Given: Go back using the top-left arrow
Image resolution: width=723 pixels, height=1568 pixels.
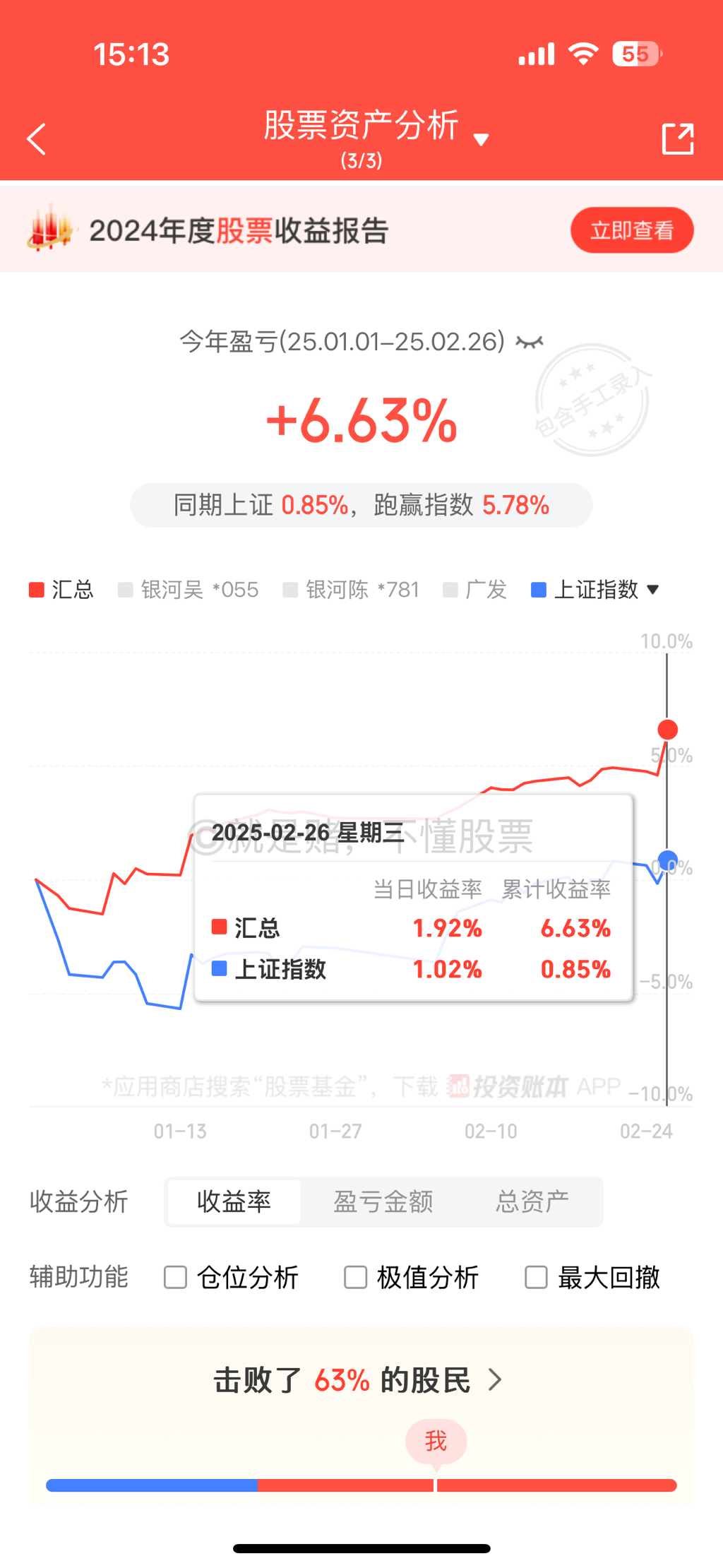Looking at the screenshot, I should (x=37, y=139).
